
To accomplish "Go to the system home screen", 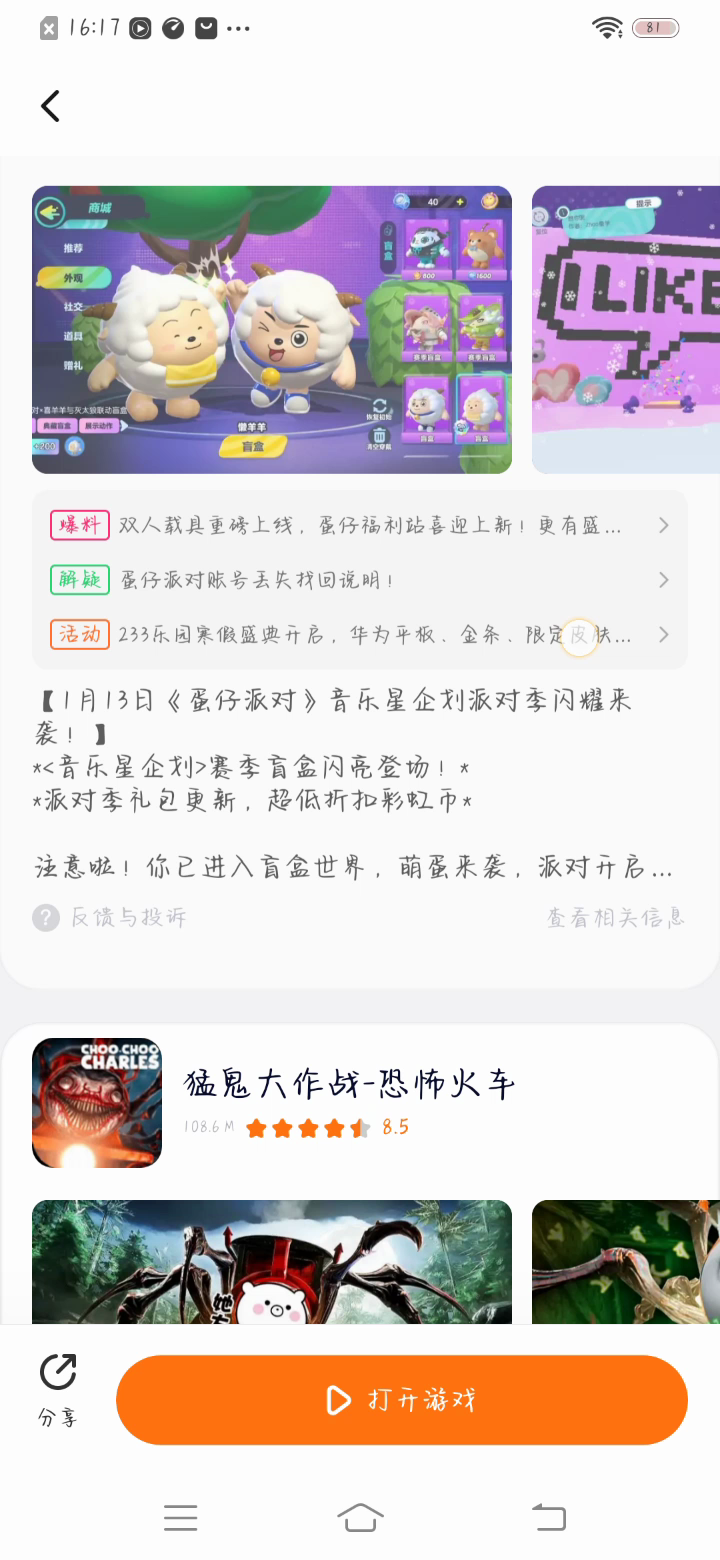I will point(360,1517).
